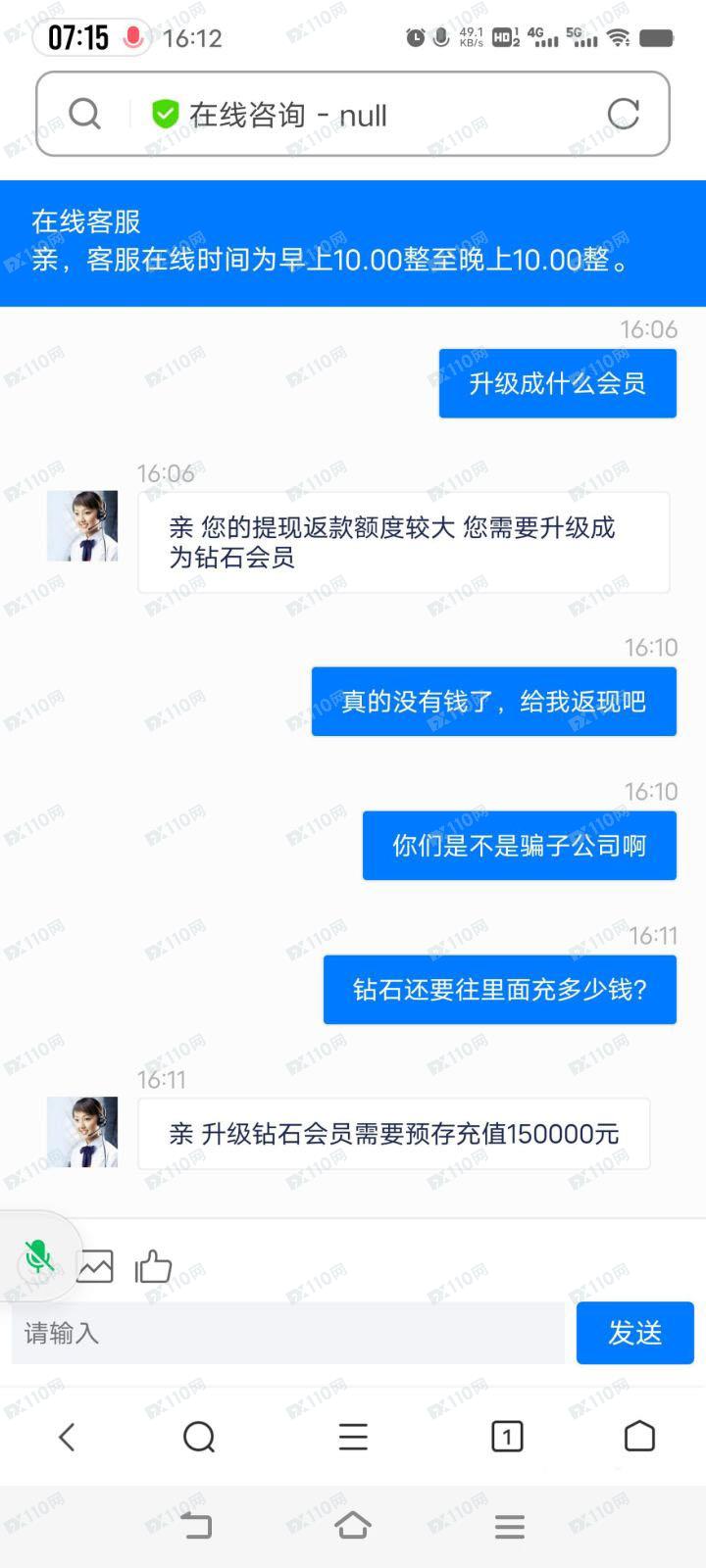Attach an image to the chat
The width and height of the screenshot is (706, 1568).
tap(96, 1267)
